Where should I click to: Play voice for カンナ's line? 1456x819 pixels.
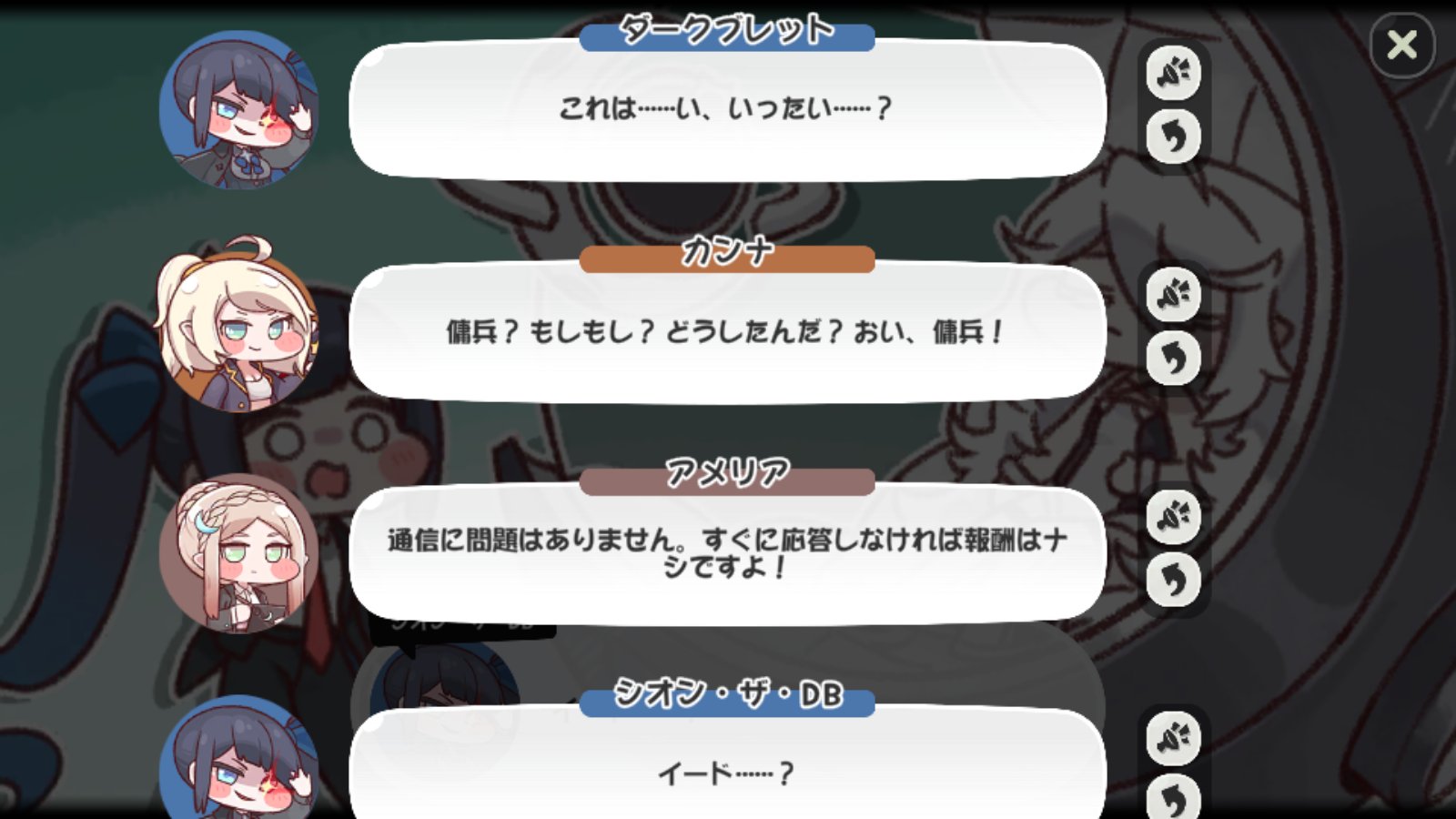(x=1173, y=295)
